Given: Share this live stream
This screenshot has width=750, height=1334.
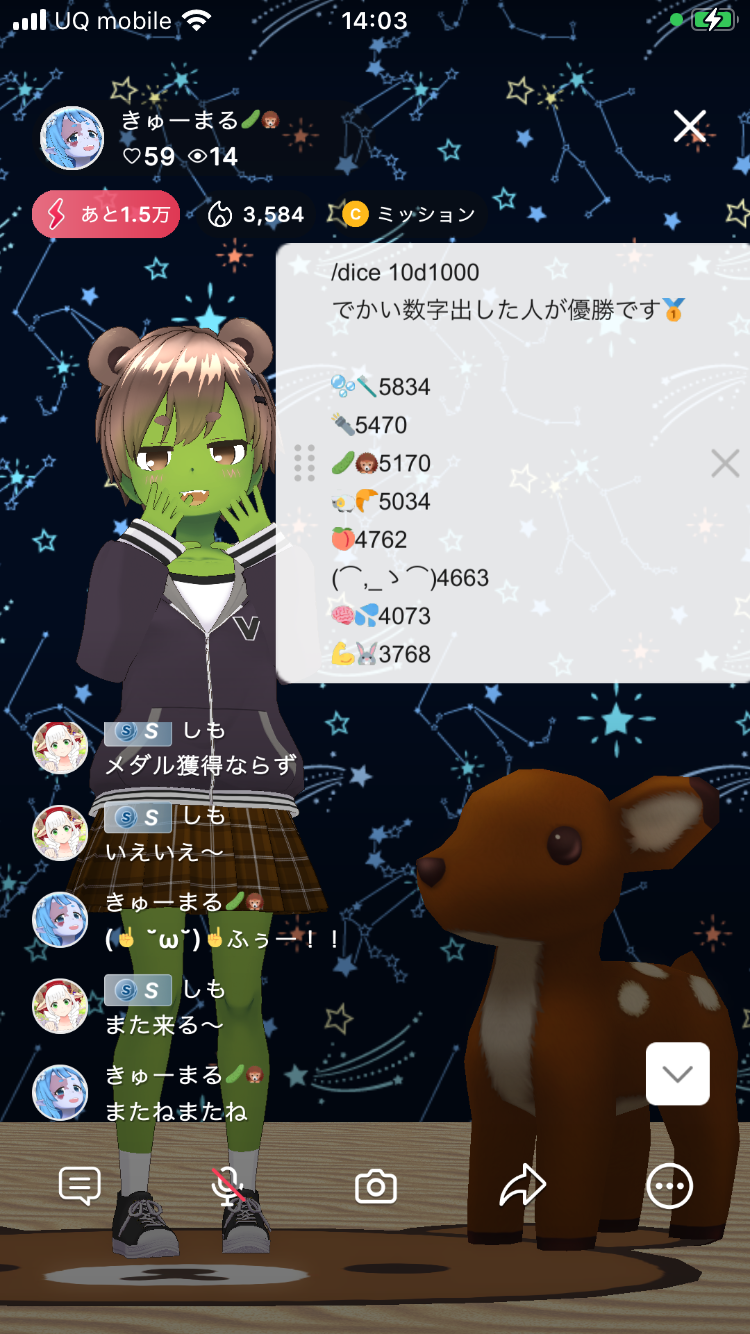Looking at the screenshot, I should 522,1186.
